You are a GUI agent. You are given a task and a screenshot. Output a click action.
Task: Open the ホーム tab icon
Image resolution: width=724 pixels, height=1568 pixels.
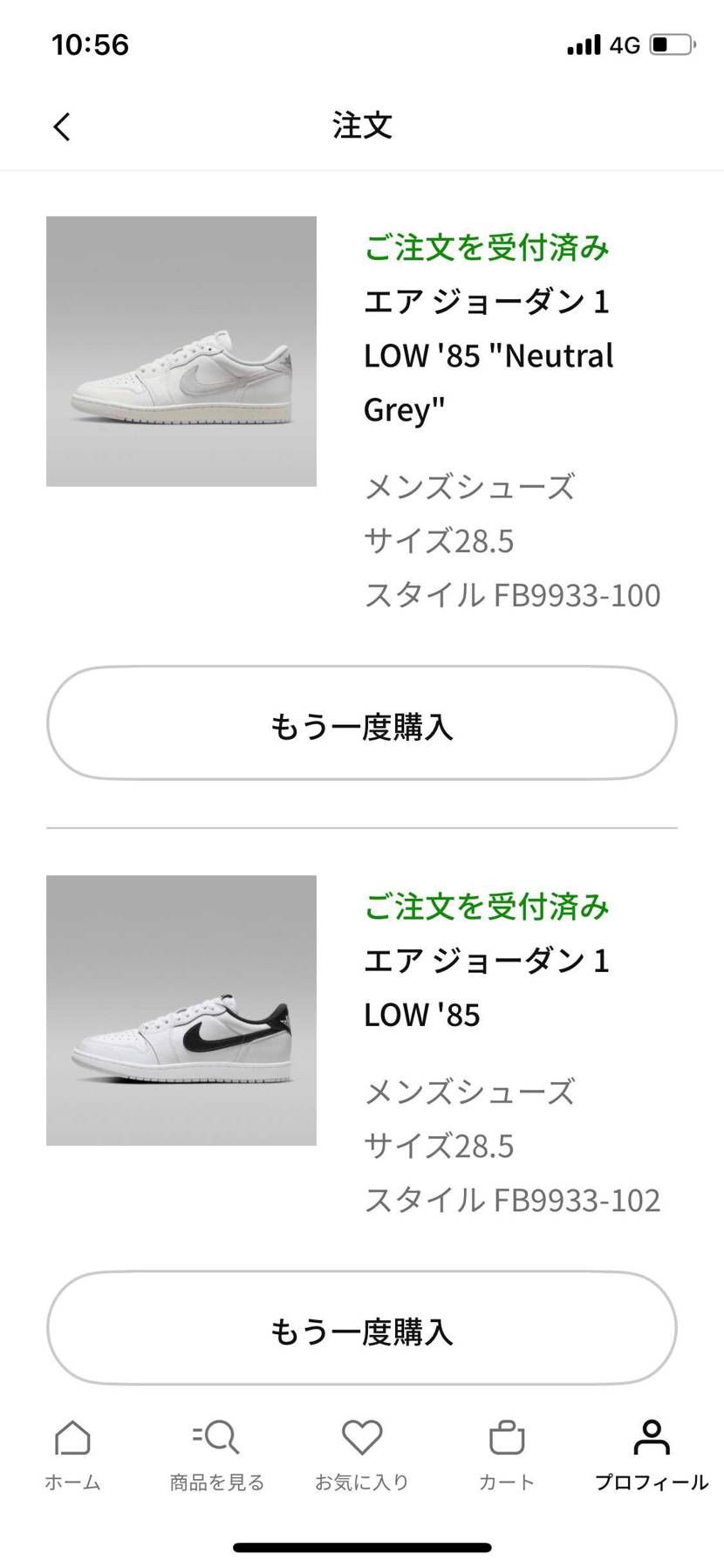click(73, 1438)
